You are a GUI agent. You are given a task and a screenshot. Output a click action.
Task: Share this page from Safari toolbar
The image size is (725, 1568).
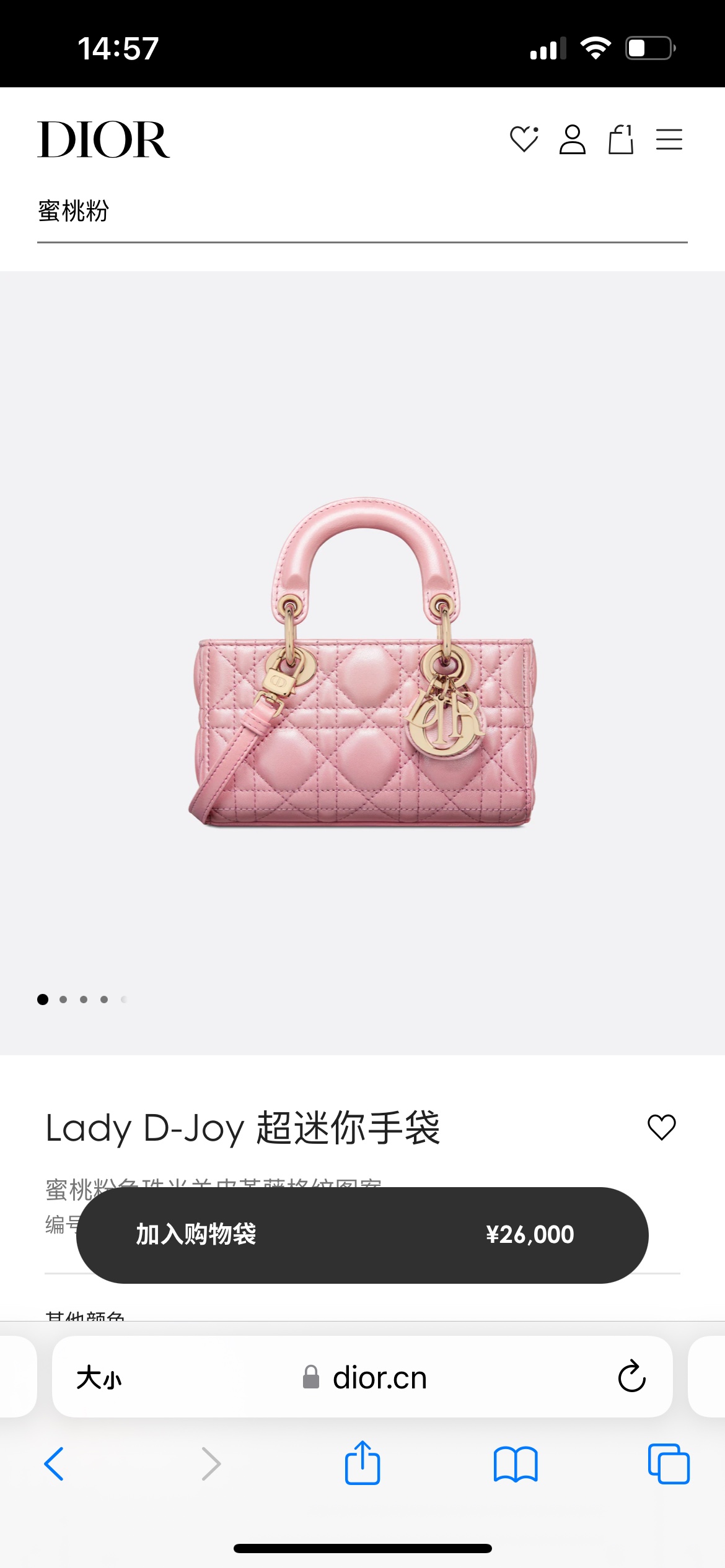362,1463
